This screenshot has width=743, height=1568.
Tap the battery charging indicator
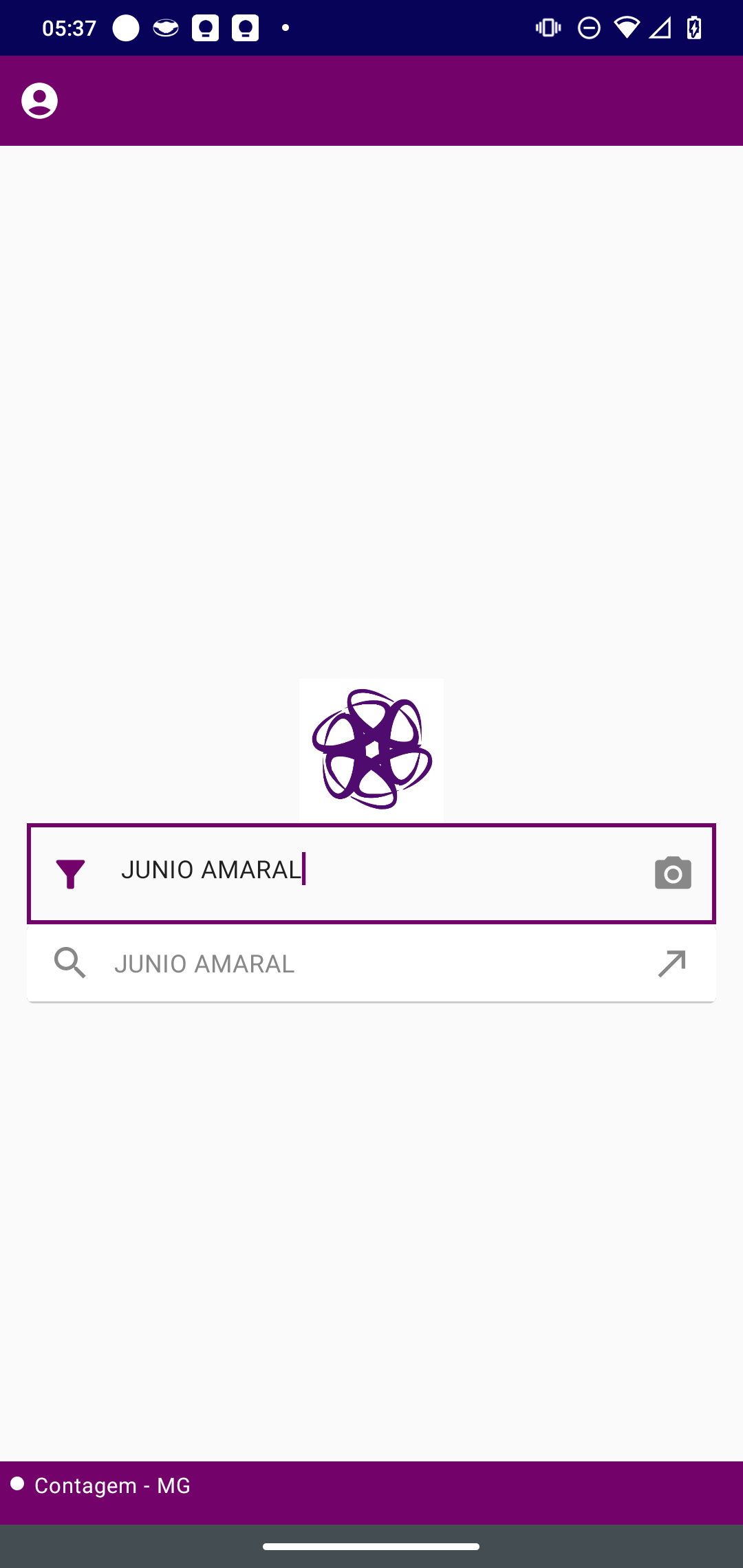[693, 28]
